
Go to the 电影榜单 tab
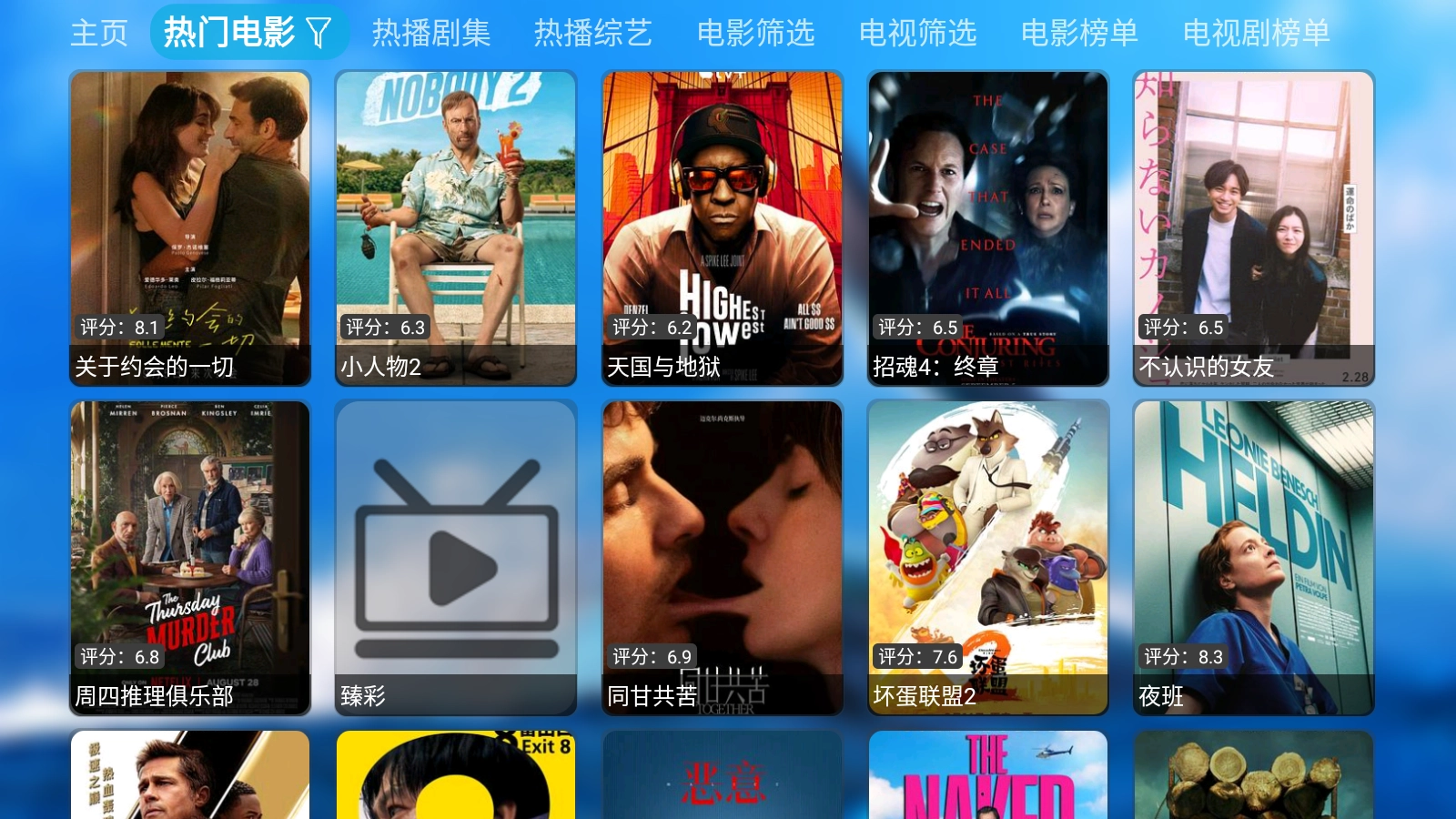1079,34
